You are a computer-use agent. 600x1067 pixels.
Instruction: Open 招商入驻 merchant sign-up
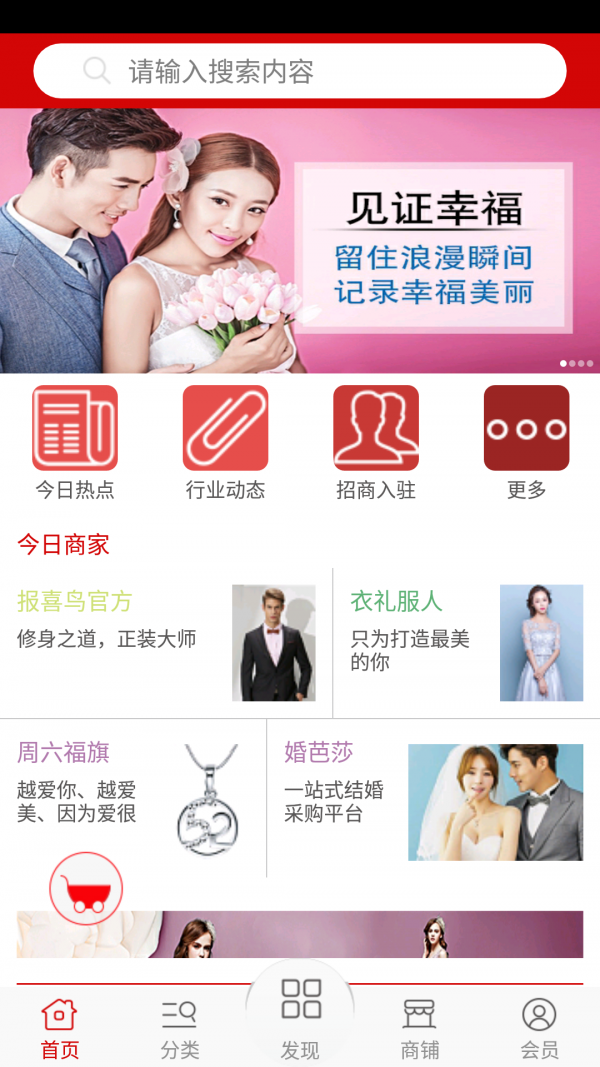375,442
